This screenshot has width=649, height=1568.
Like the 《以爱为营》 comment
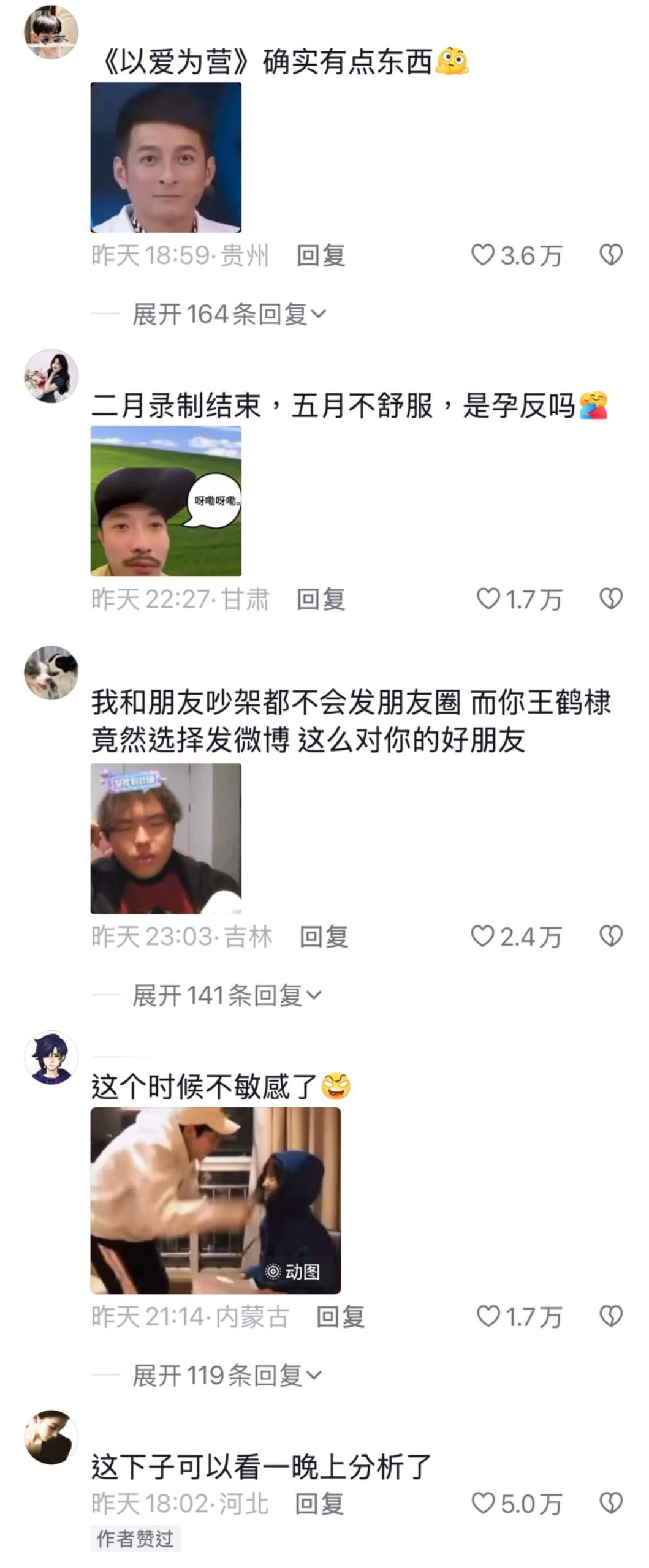516,255
